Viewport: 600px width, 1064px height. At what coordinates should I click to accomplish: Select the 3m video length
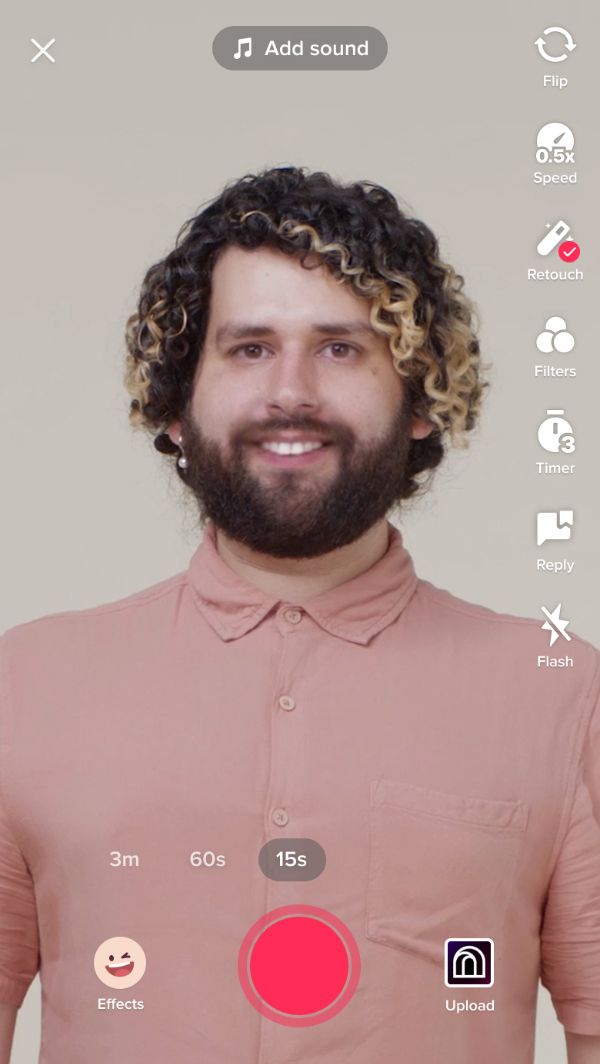click(x=124, y=859)
